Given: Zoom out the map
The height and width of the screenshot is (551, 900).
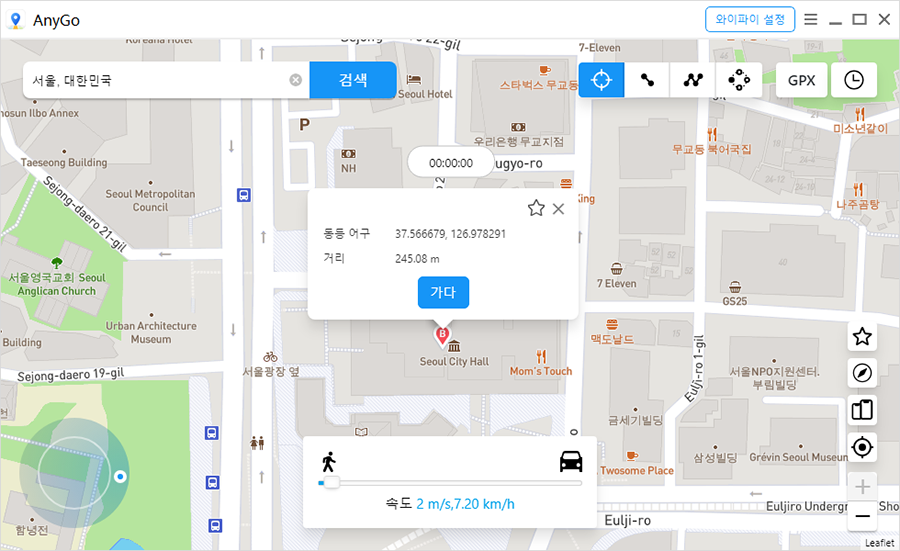Looking at the screenshot, I should [x=862, y=515].
